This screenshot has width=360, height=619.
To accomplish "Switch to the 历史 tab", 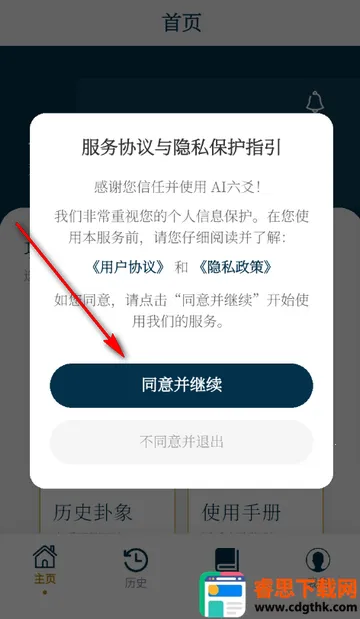I will point(135,569).
